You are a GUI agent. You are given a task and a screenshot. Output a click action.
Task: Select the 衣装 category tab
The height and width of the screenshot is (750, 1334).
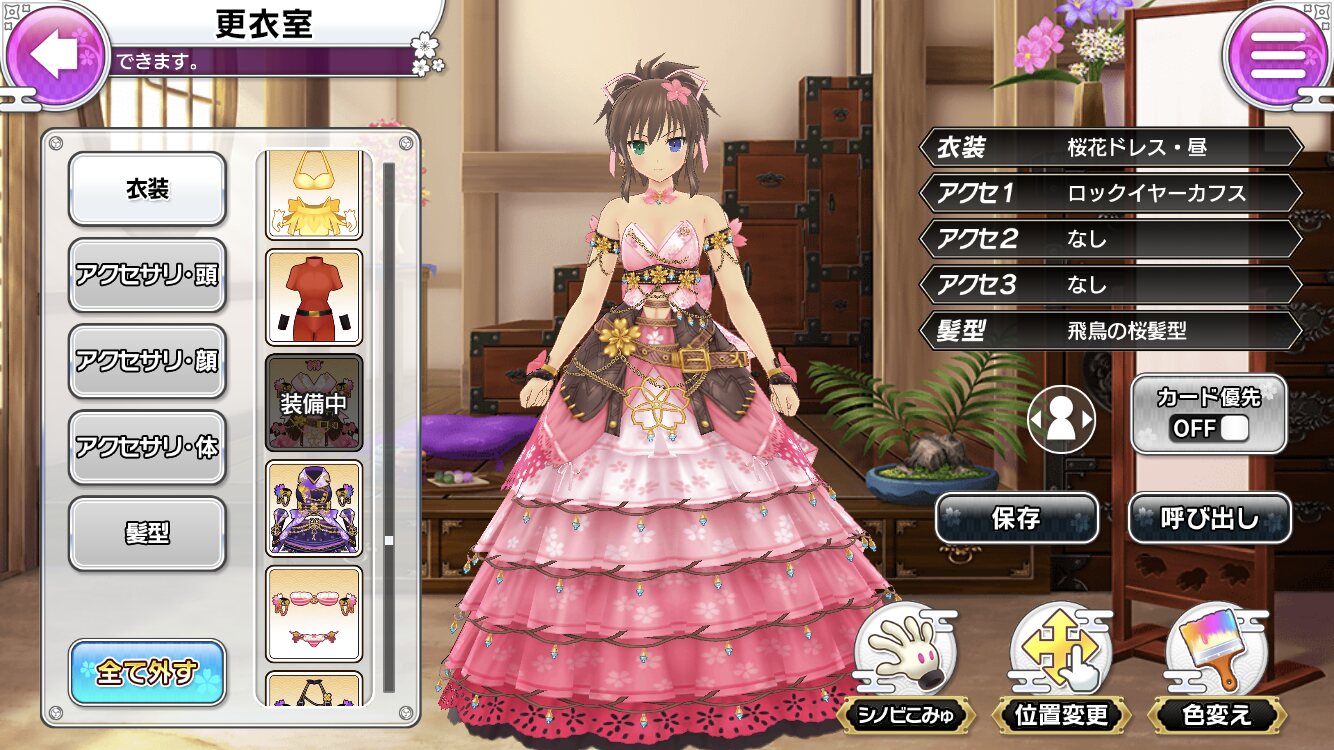click(x=147, y=189)
